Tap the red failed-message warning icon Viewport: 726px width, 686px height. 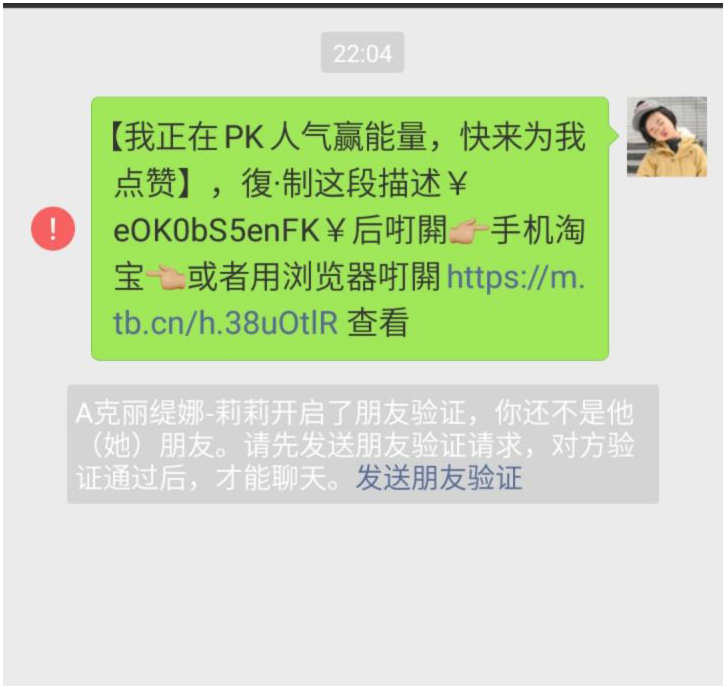[52, 230]
